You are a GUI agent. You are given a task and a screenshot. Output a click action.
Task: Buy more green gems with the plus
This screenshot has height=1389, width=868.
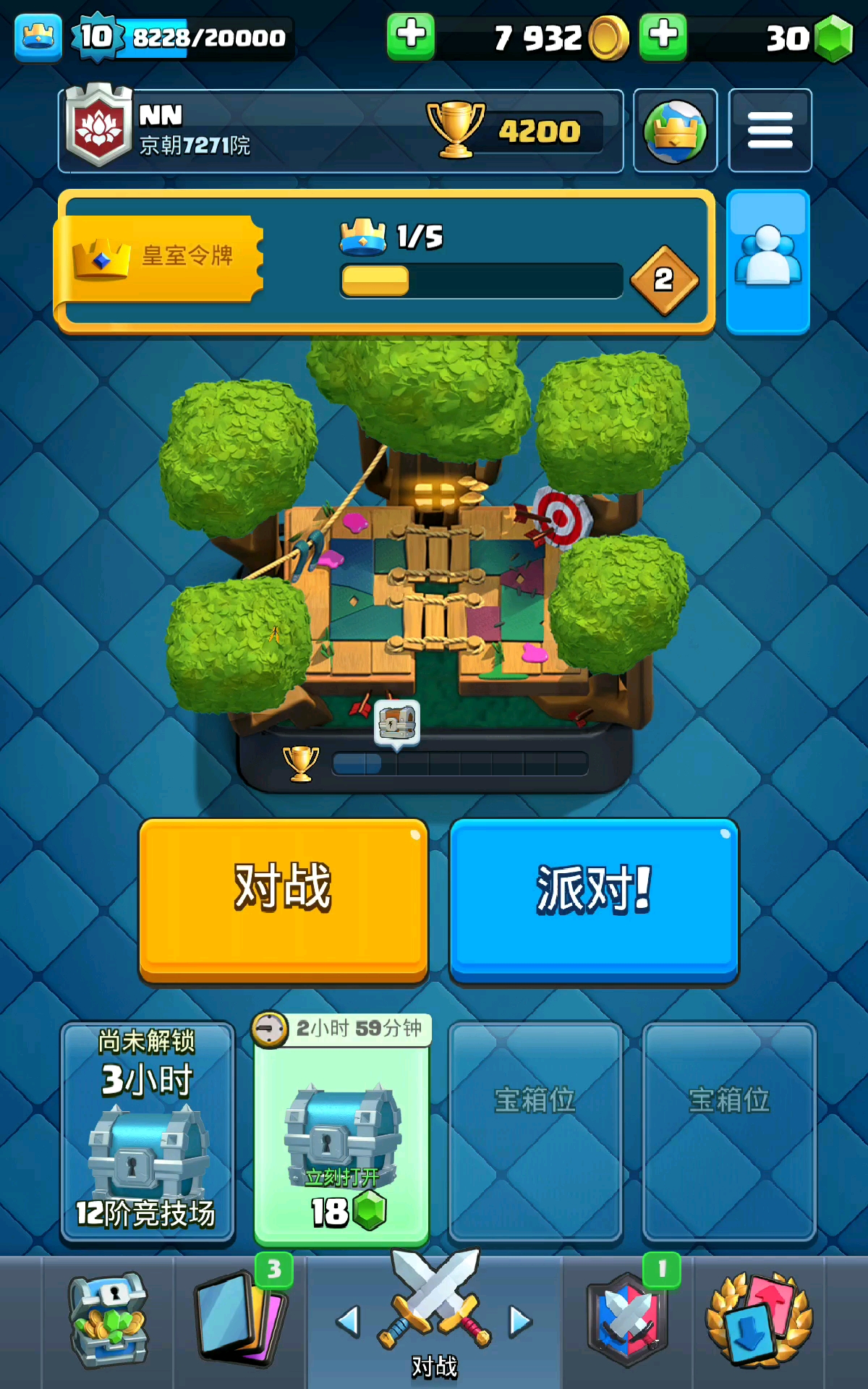click(x=663, y=36)
